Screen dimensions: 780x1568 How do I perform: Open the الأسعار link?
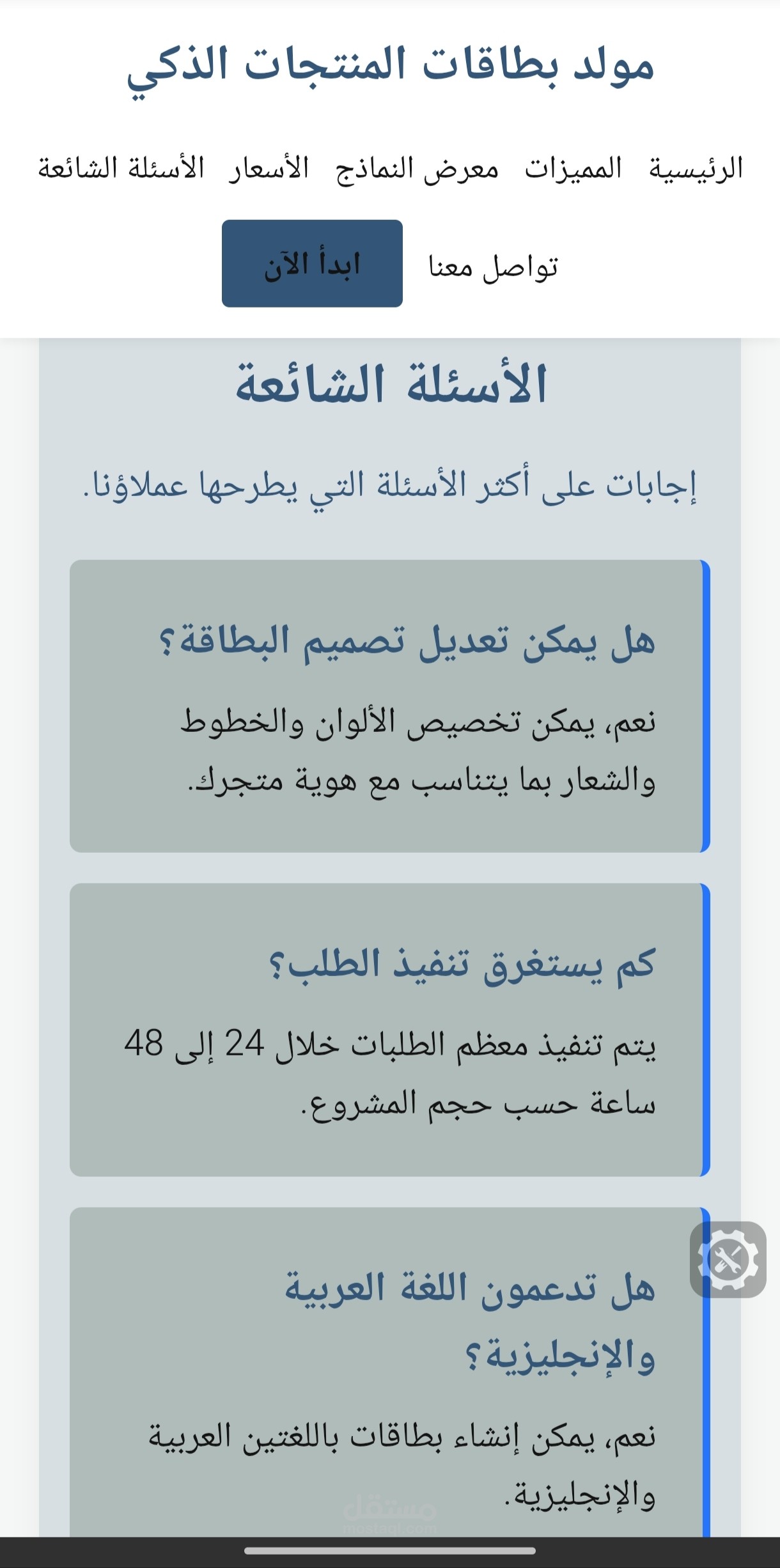tap(269, 169)
